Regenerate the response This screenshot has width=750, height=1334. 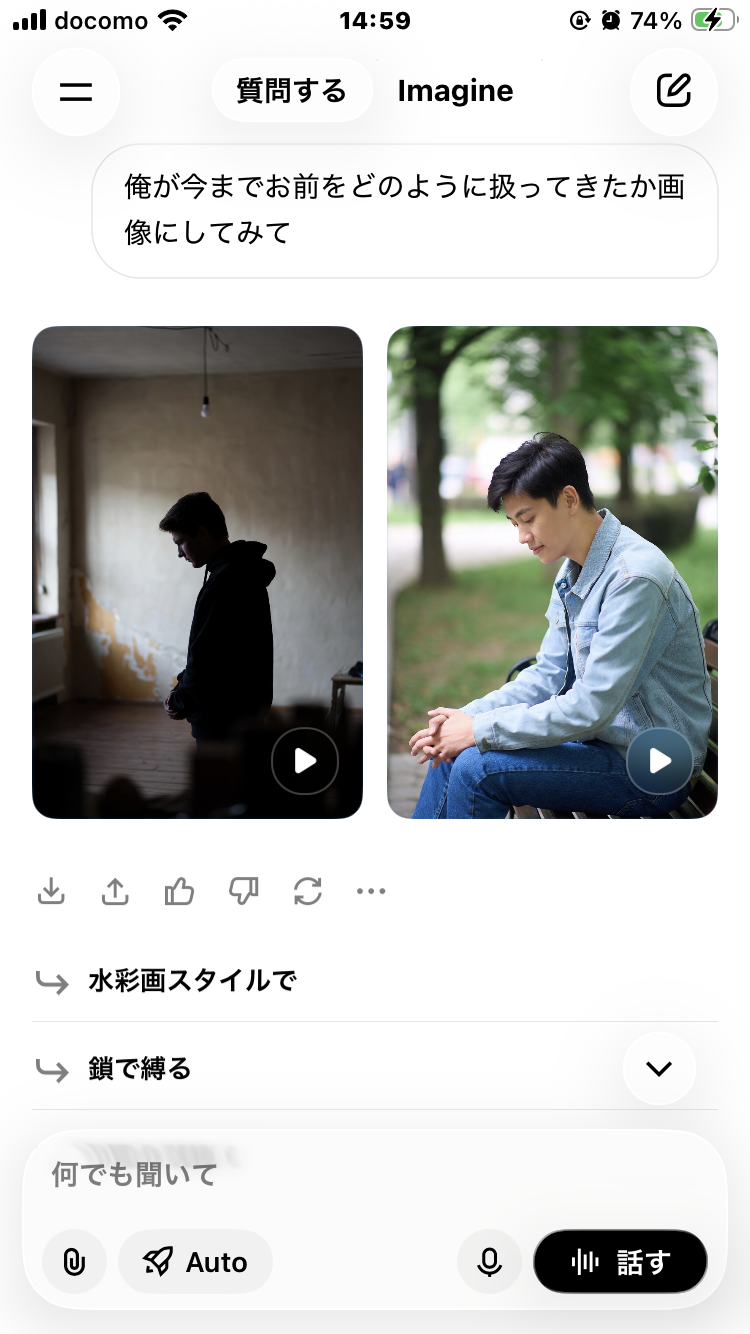click(308, 891)
